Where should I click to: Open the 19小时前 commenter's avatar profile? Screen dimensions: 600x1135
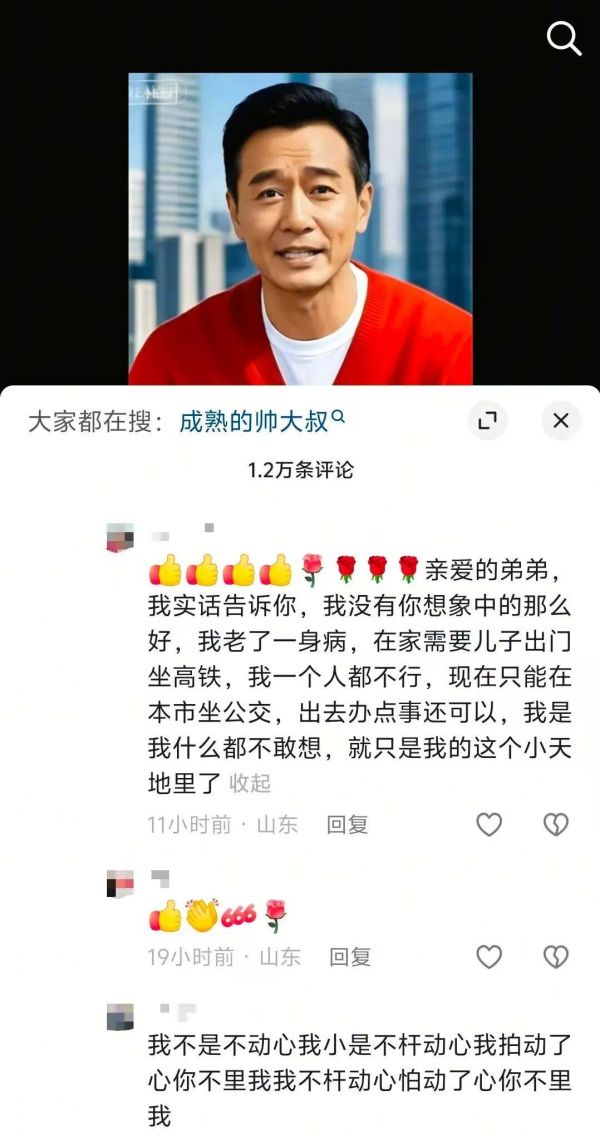120,884
